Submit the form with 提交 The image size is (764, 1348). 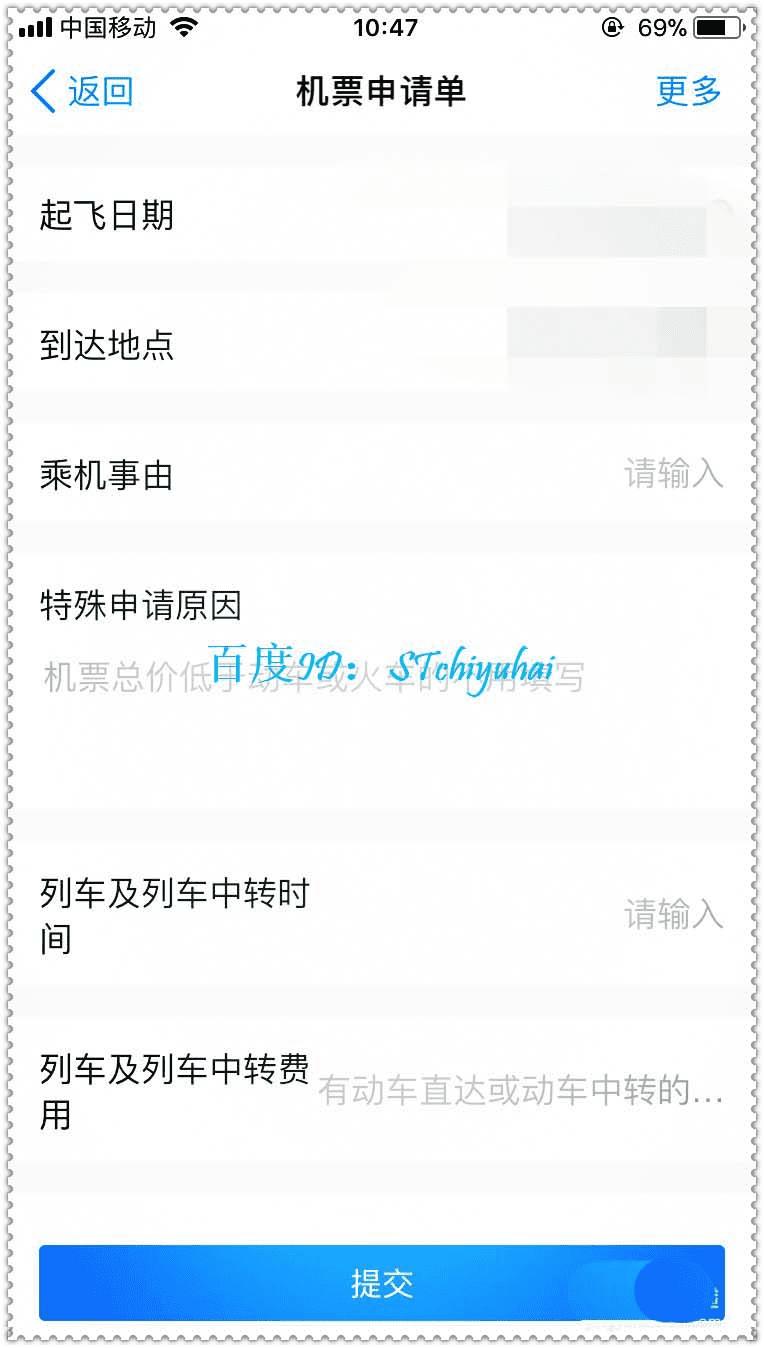381,1283
